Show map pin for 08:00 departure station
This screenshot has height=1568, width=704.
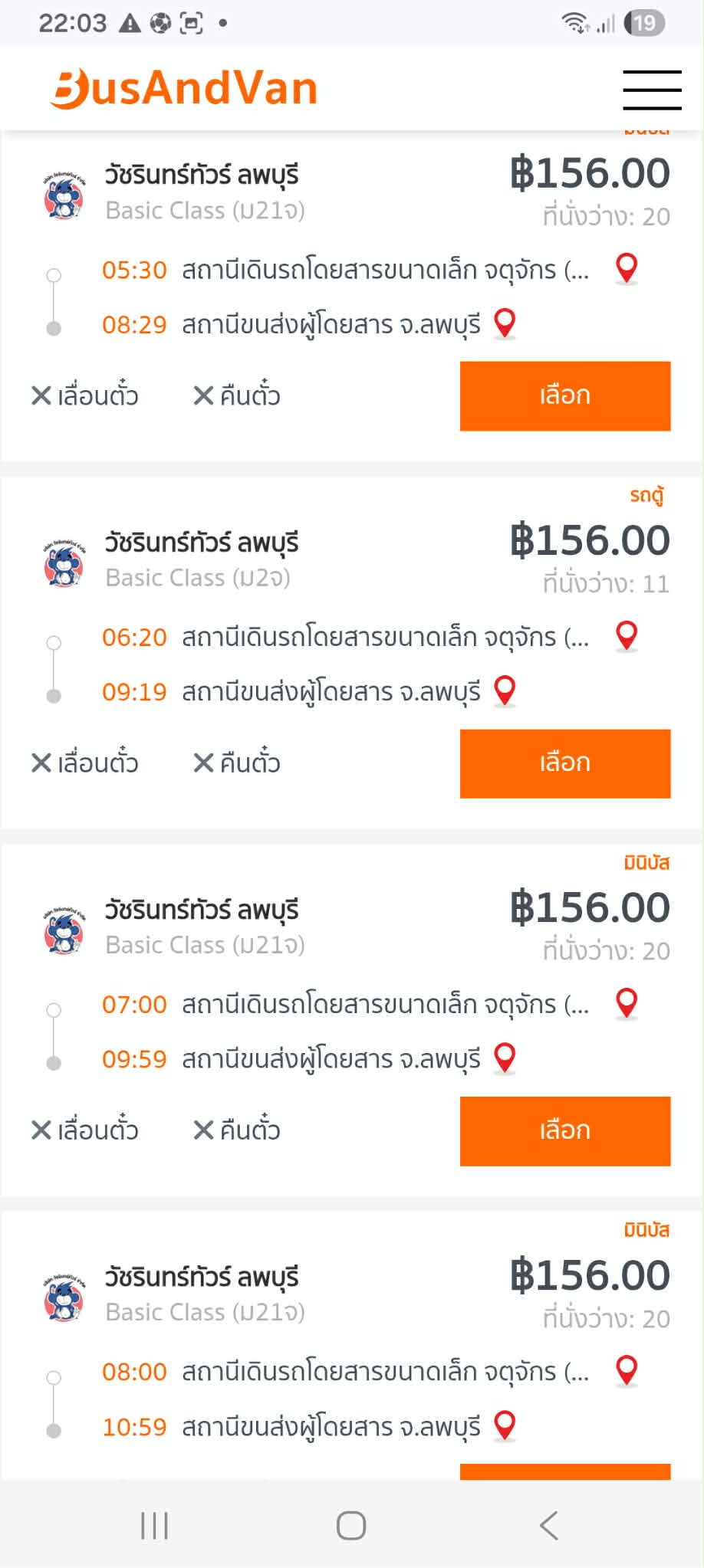pyautogui.click(x=627, y=1370)
